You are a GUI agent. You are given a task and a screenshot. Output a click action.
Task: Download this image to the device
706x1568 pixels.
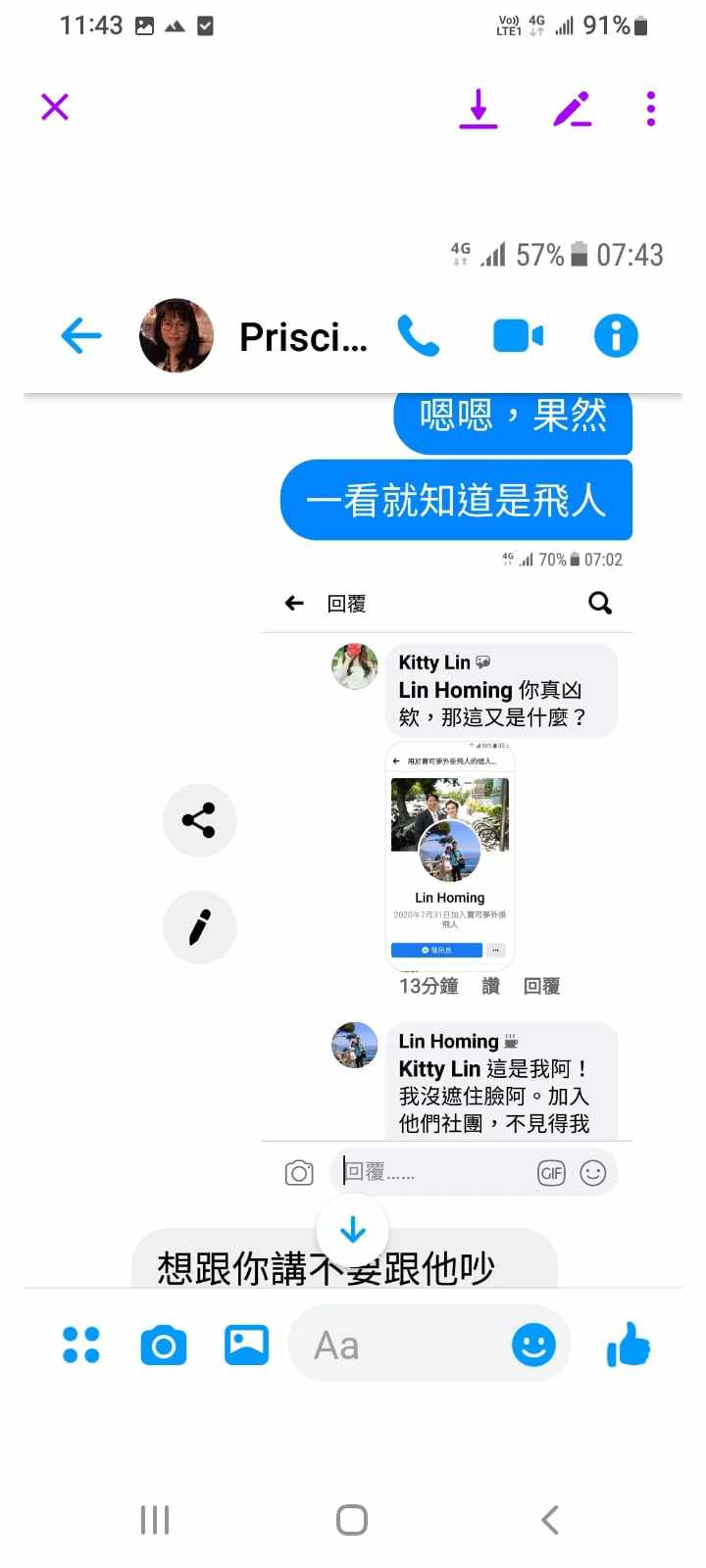pos(479,108)
